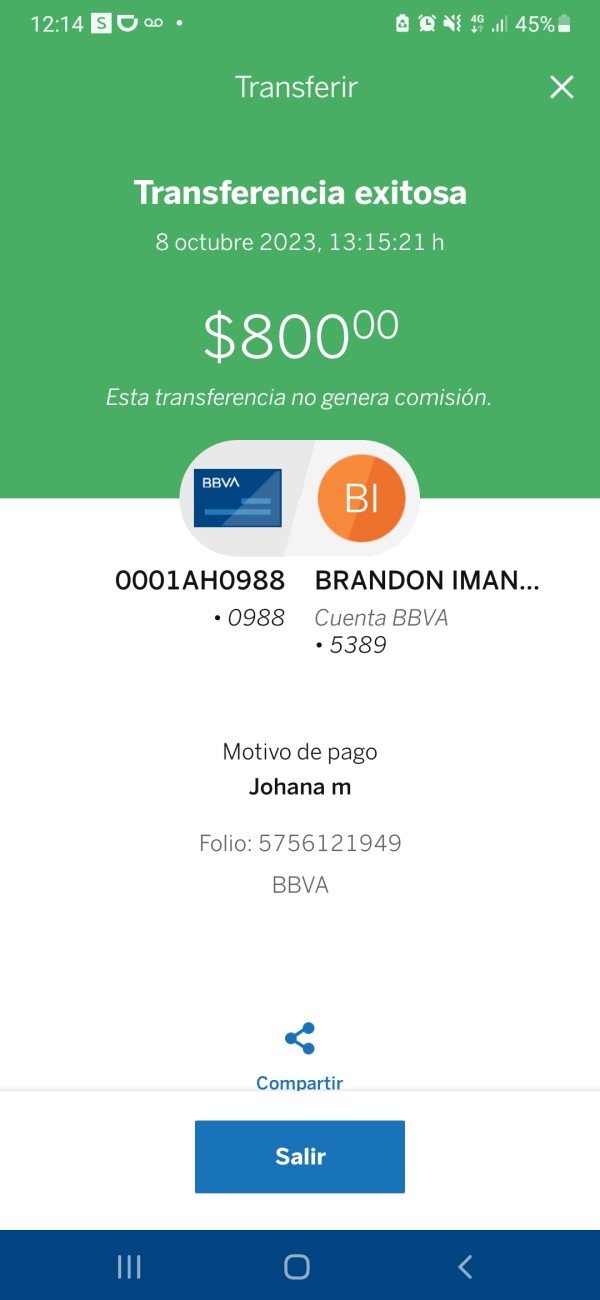Go back using system navigation
The height and width of the screenshot is (1300, 600).
point(465,1267)
